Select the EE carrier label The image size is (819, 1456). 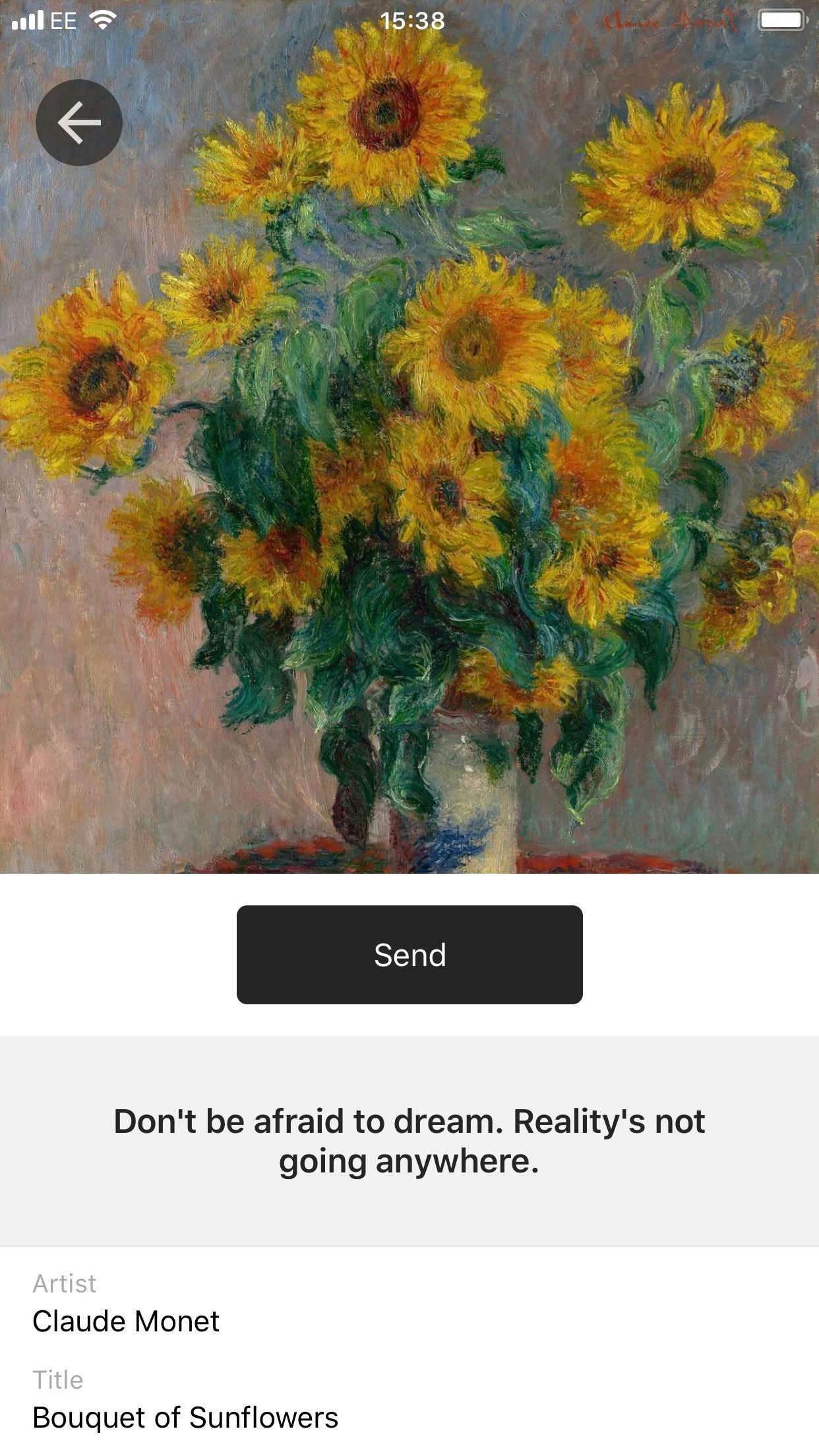point(63,20)
